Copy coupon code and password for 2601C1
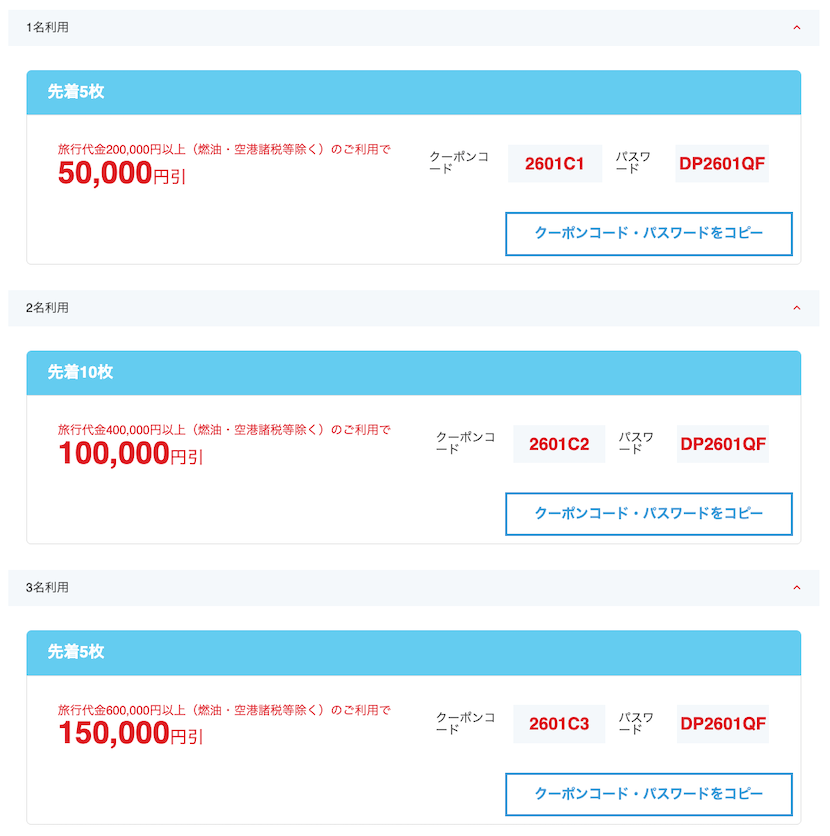Viewport: 830px width, 836px height. [648, 233]
